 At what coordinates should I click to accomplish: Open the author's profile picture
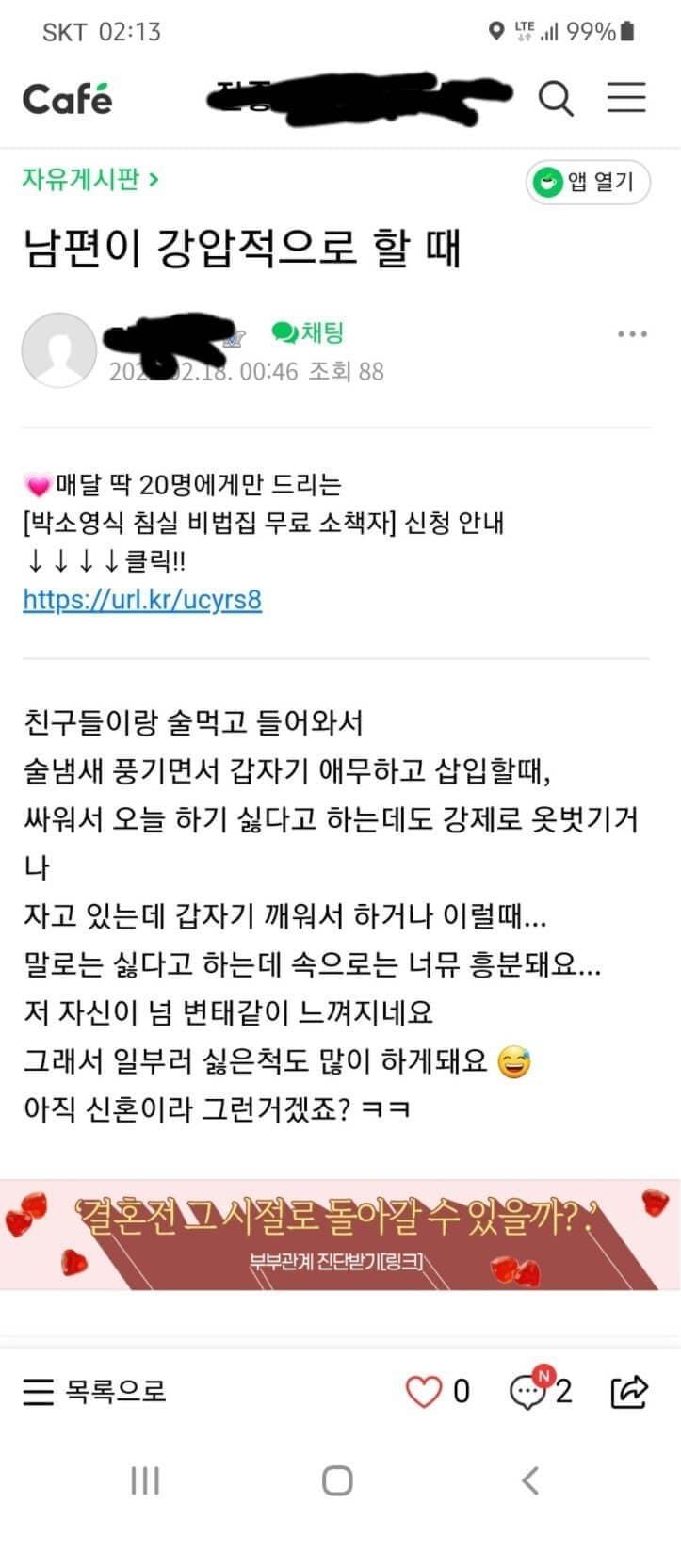58,350
